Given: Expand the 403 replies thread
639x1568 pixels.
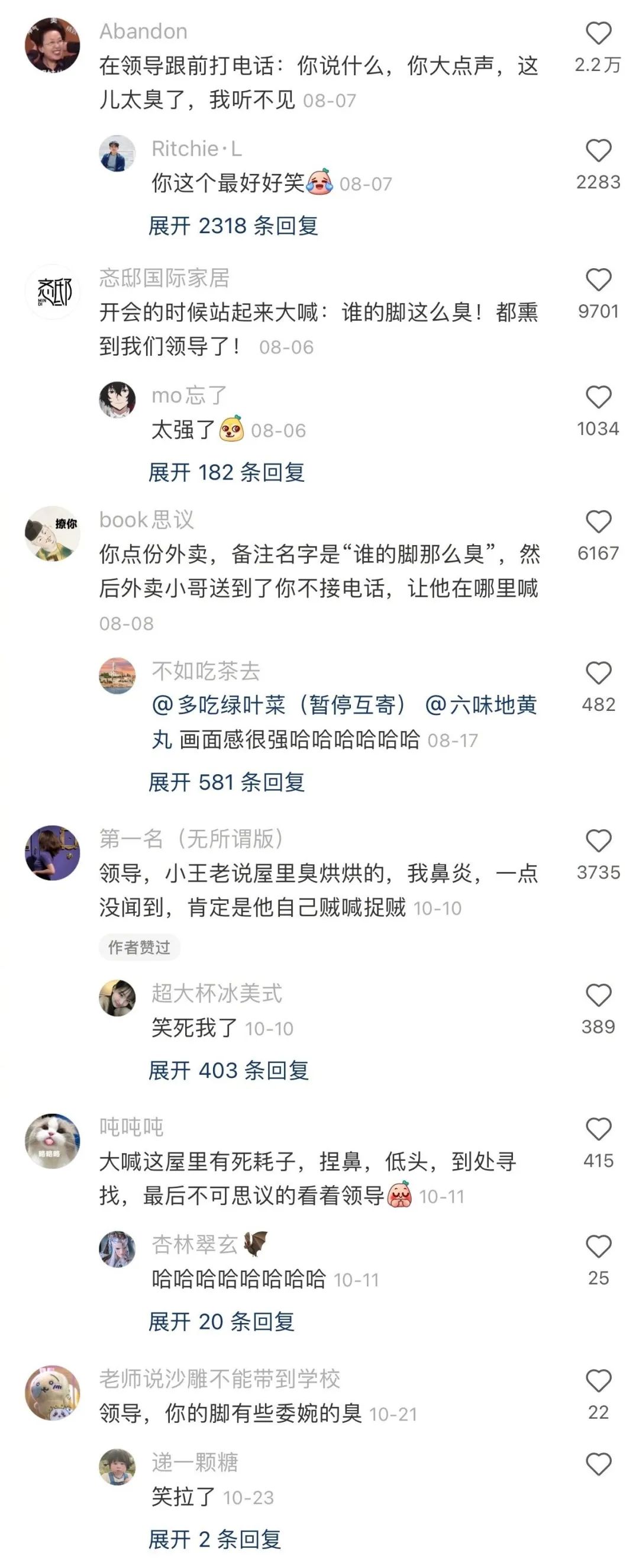Looking at the screenshot, I should (228, 1071).
